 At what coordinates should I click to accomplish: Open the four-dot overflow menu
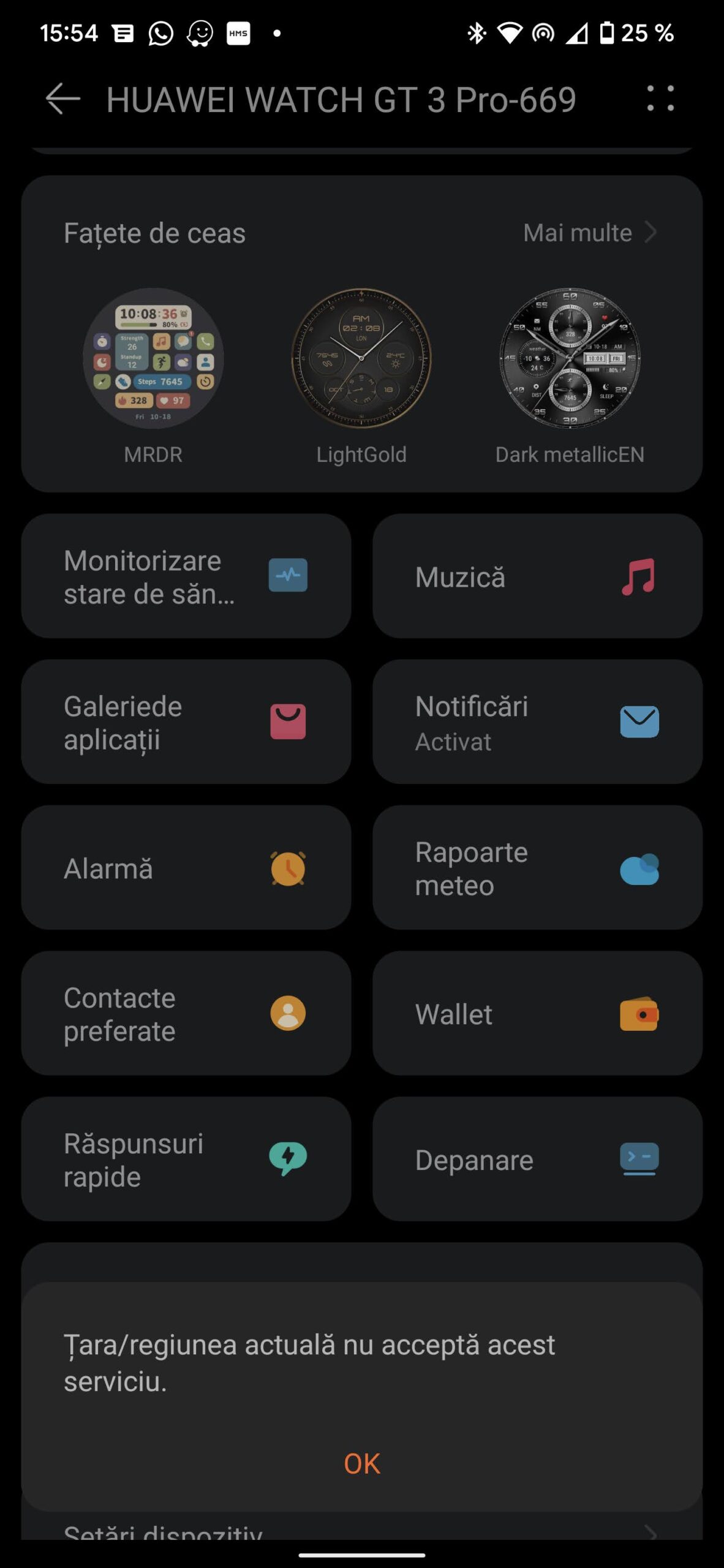(660, 99)
